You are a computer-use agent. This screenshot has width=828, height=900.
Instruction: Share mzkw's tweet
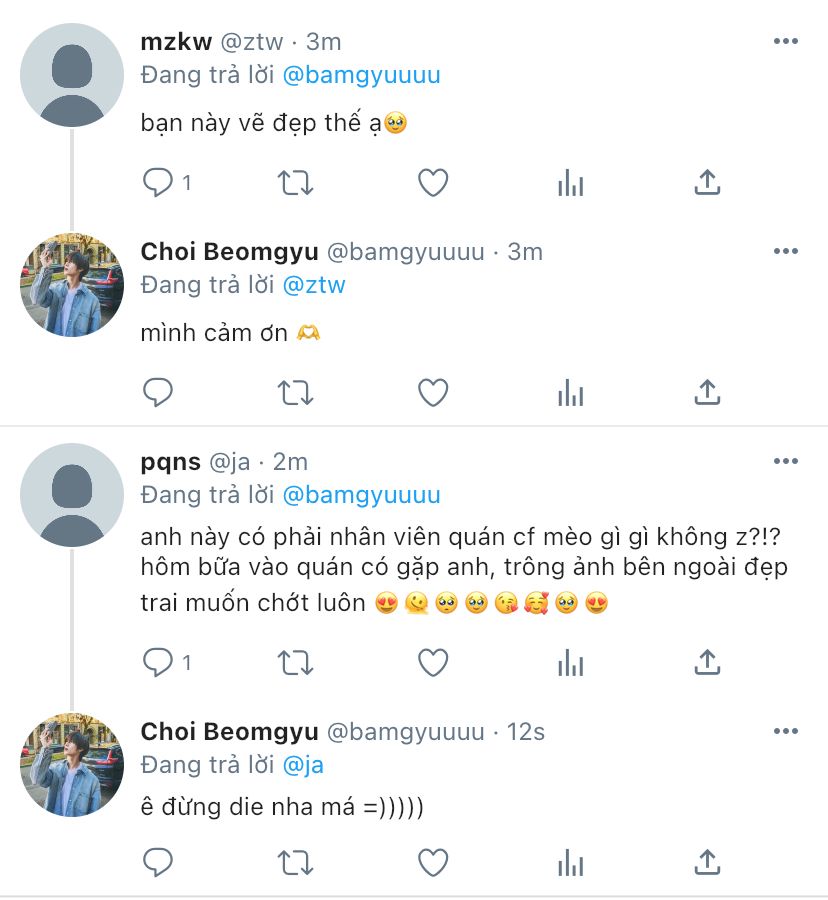coord(707,182)
